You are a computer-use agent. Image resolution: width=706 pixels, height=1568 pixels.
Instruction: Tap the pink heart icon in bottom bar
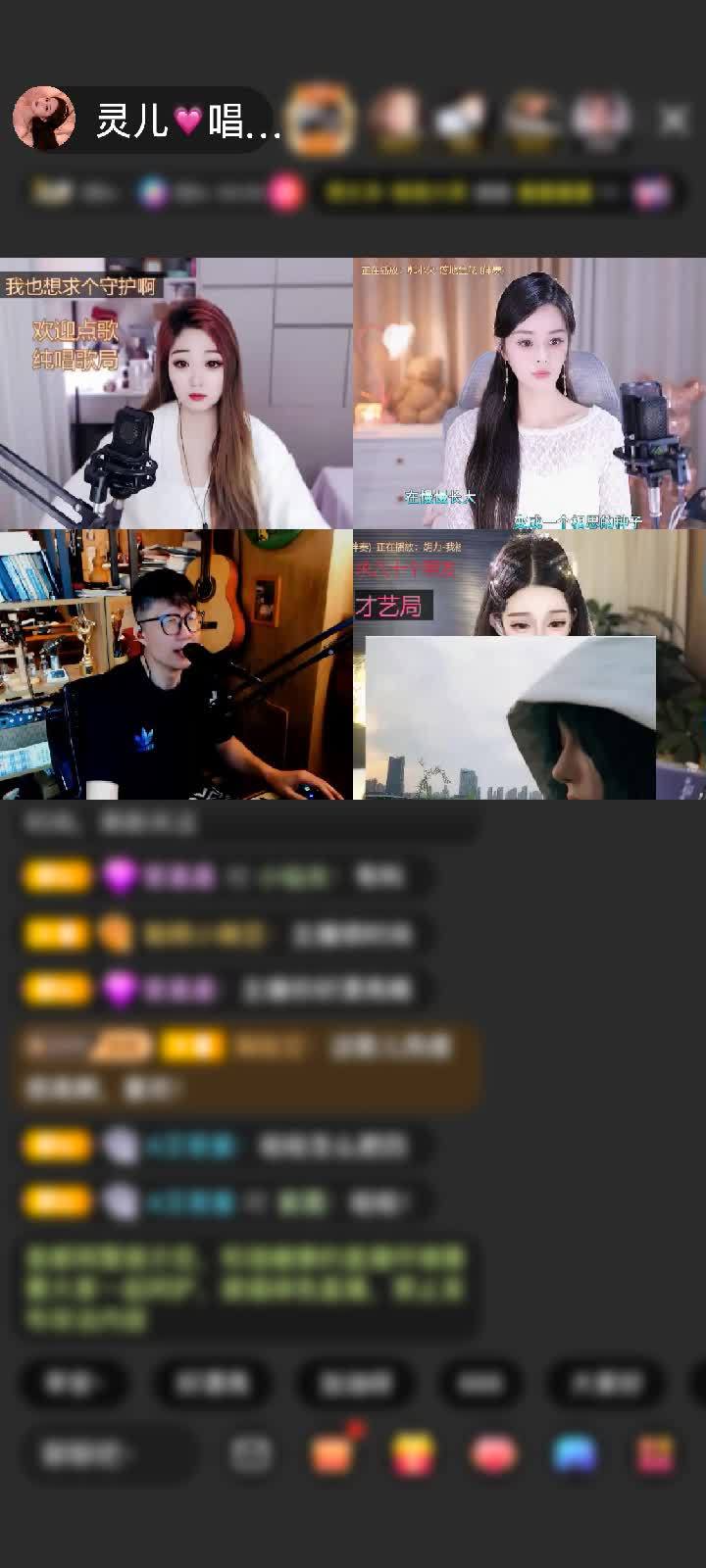click(494, 1453)
